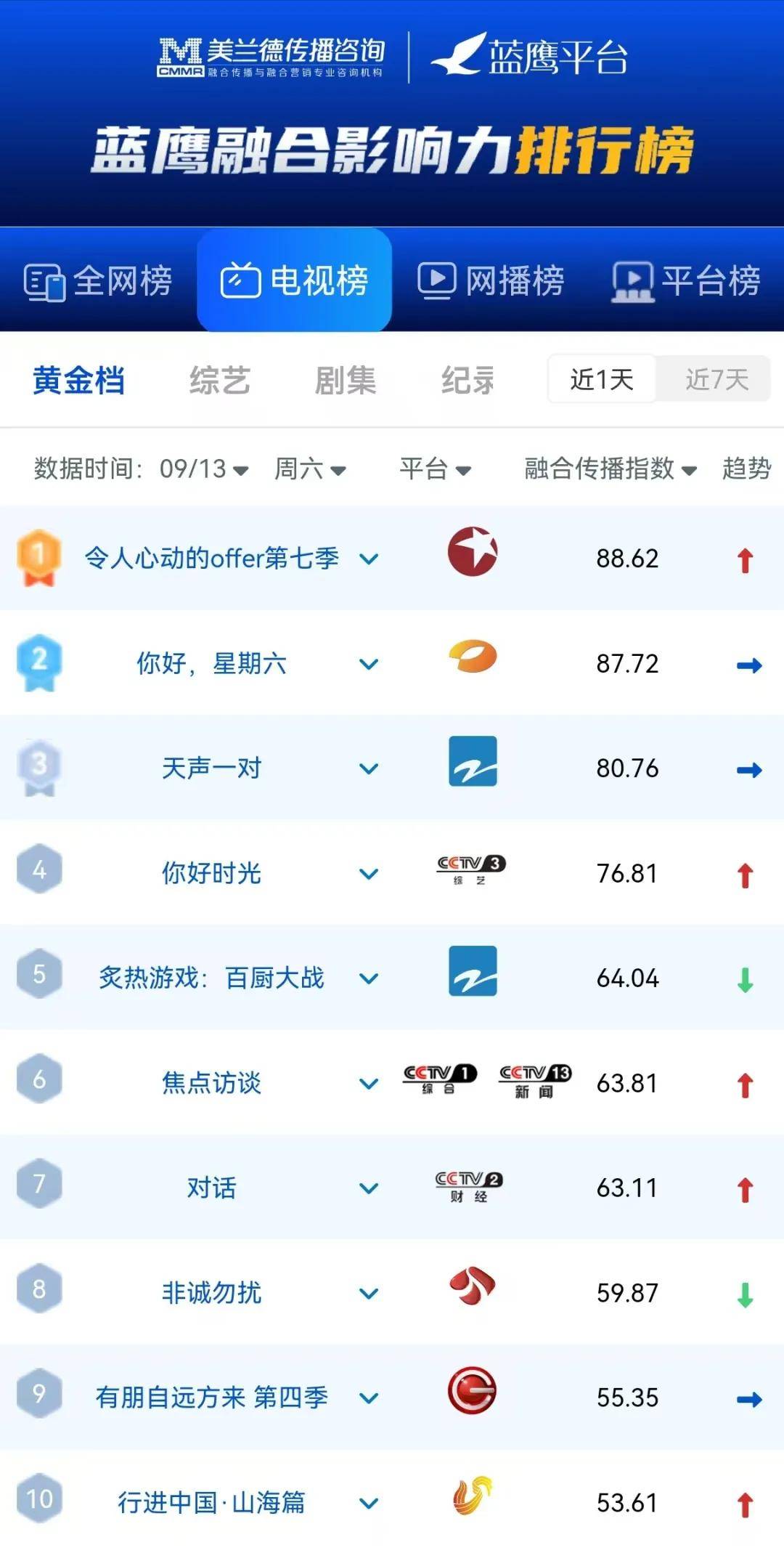Image resolution: width=784 pixels, height=1561 pixels.
Task: Expand the 你好时光 row
Action: click(369, 874)
